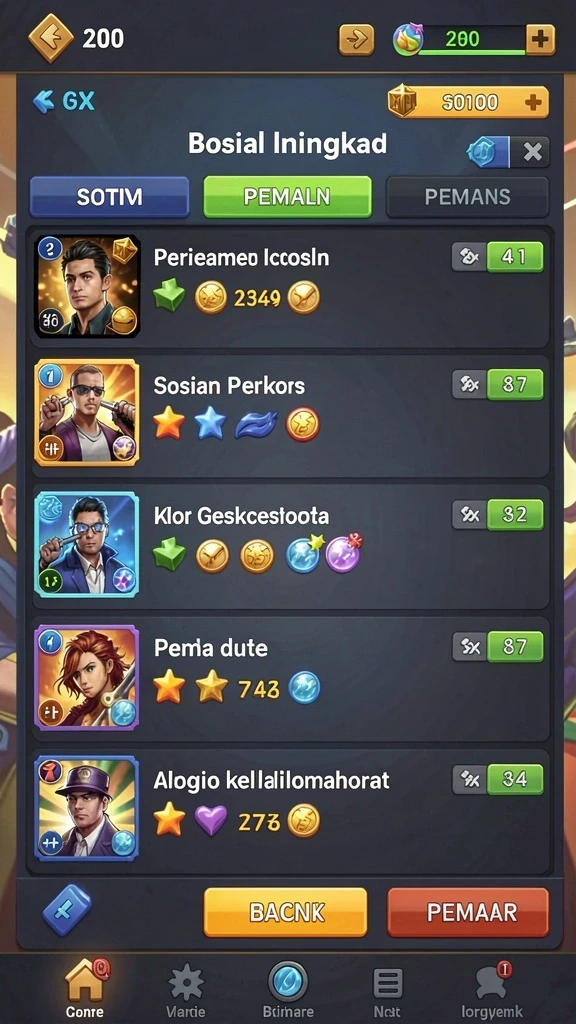Viewport: 576px width, 1024px height.
Task: Select the PEMALN tab
Action: (x=287, y=197)
